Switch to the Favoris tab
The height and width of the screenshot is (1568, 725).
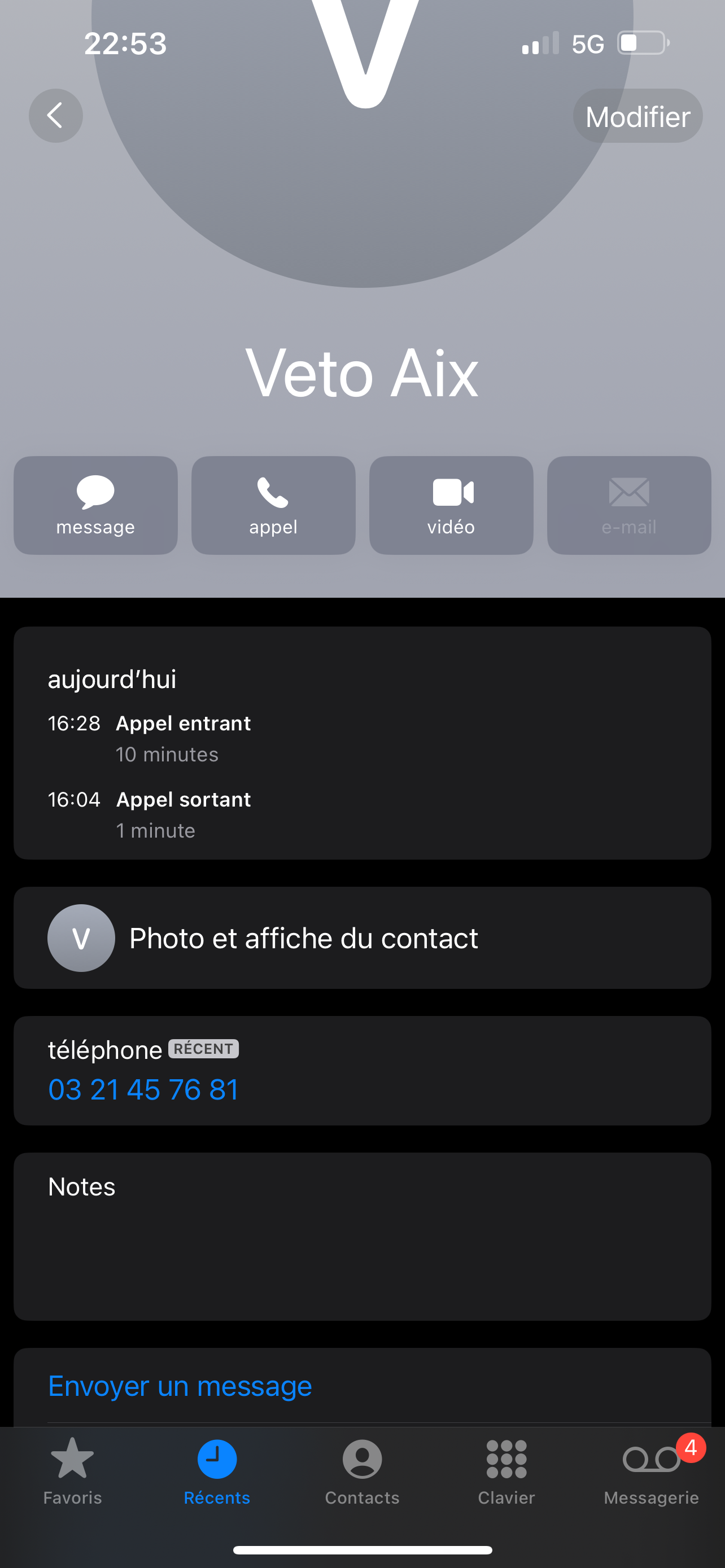click(72, 1470)
